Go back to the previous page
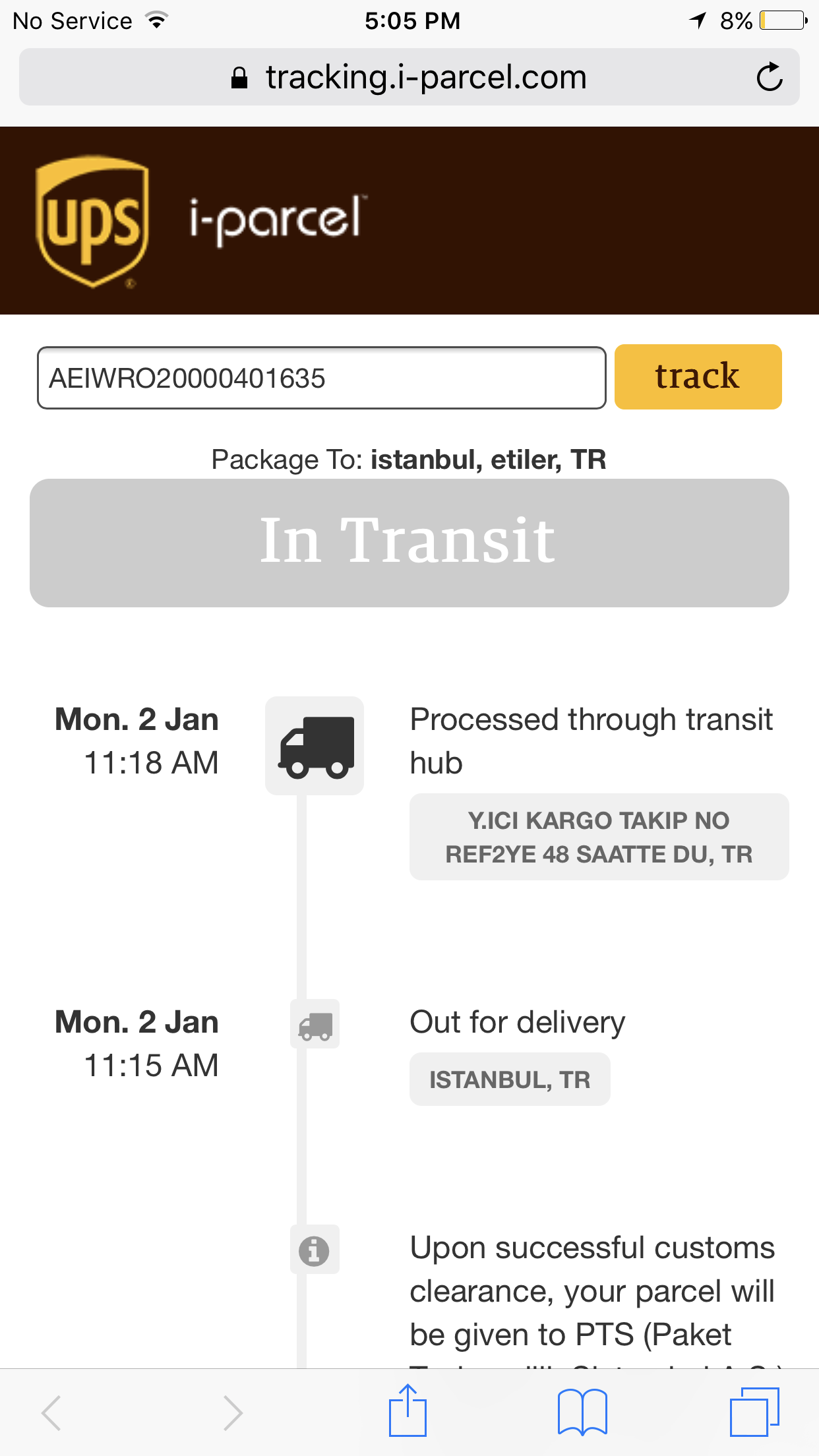819x1456 pixels. tap(51, 1412)
